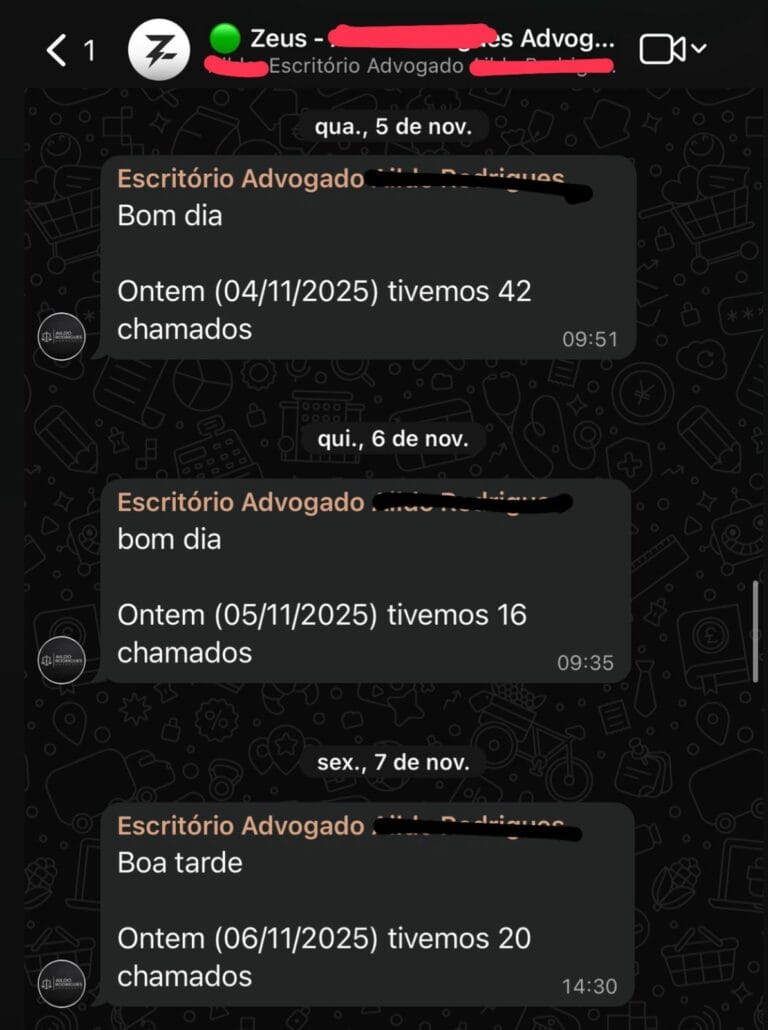
Task: Tap sender avatar beside the 09:51 message
Action: 62,336
